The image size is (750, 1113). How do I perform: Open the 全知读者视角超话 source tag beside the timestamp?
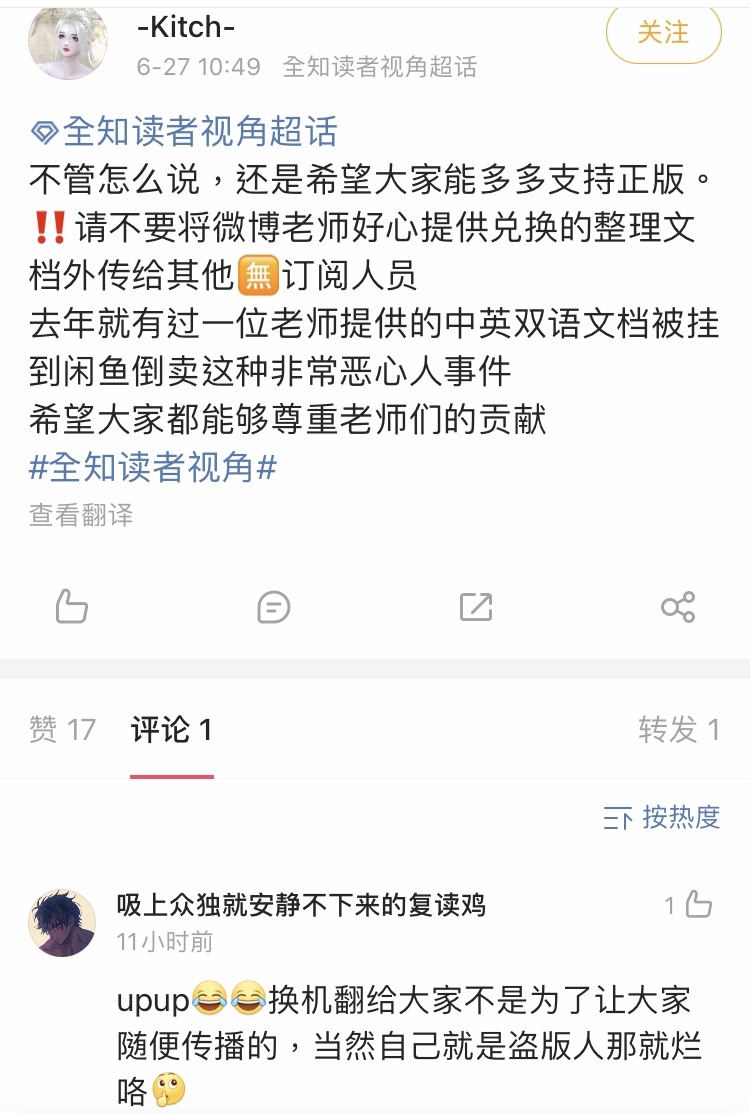[x=380, y=67]
